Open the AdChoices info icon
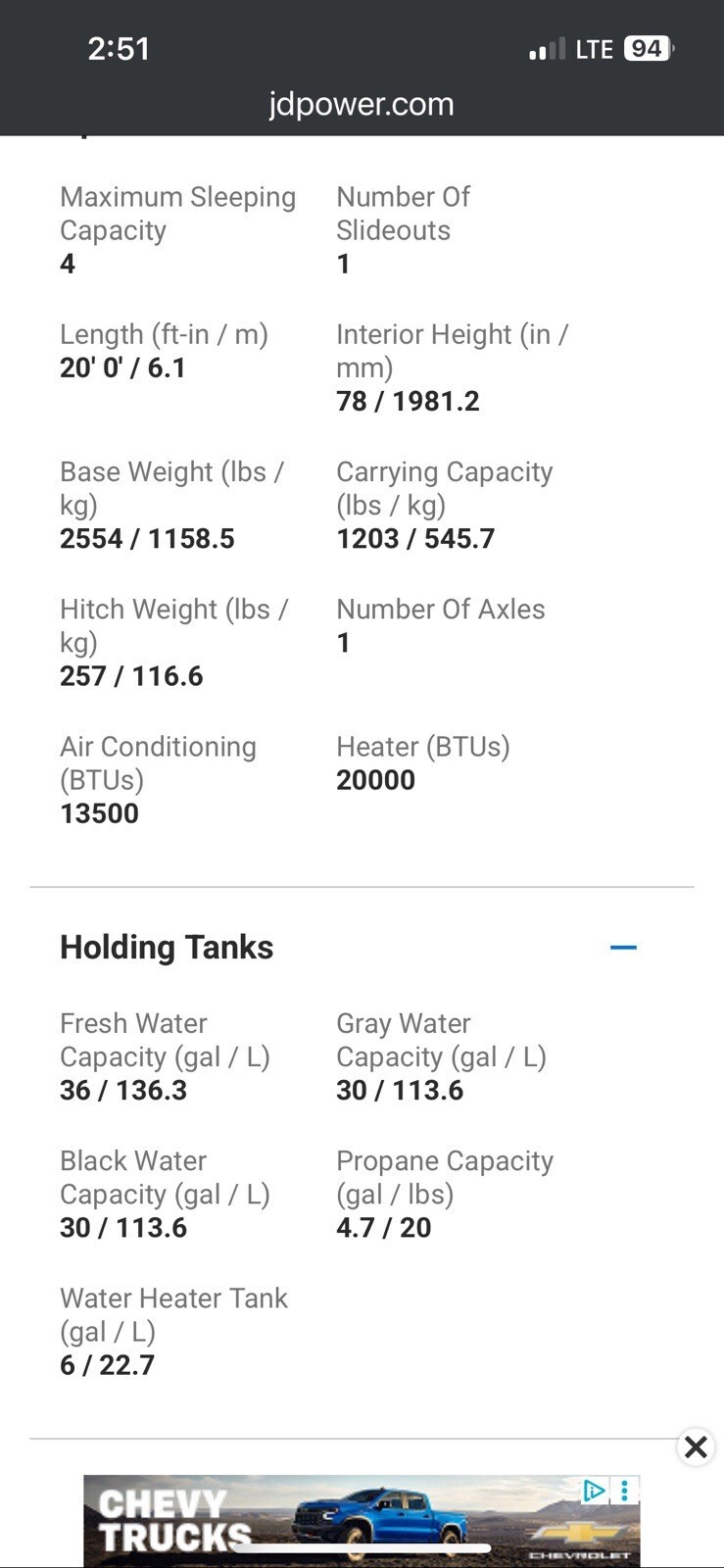This screenshot has width=724, height=1568. (x=594, y=1491)
